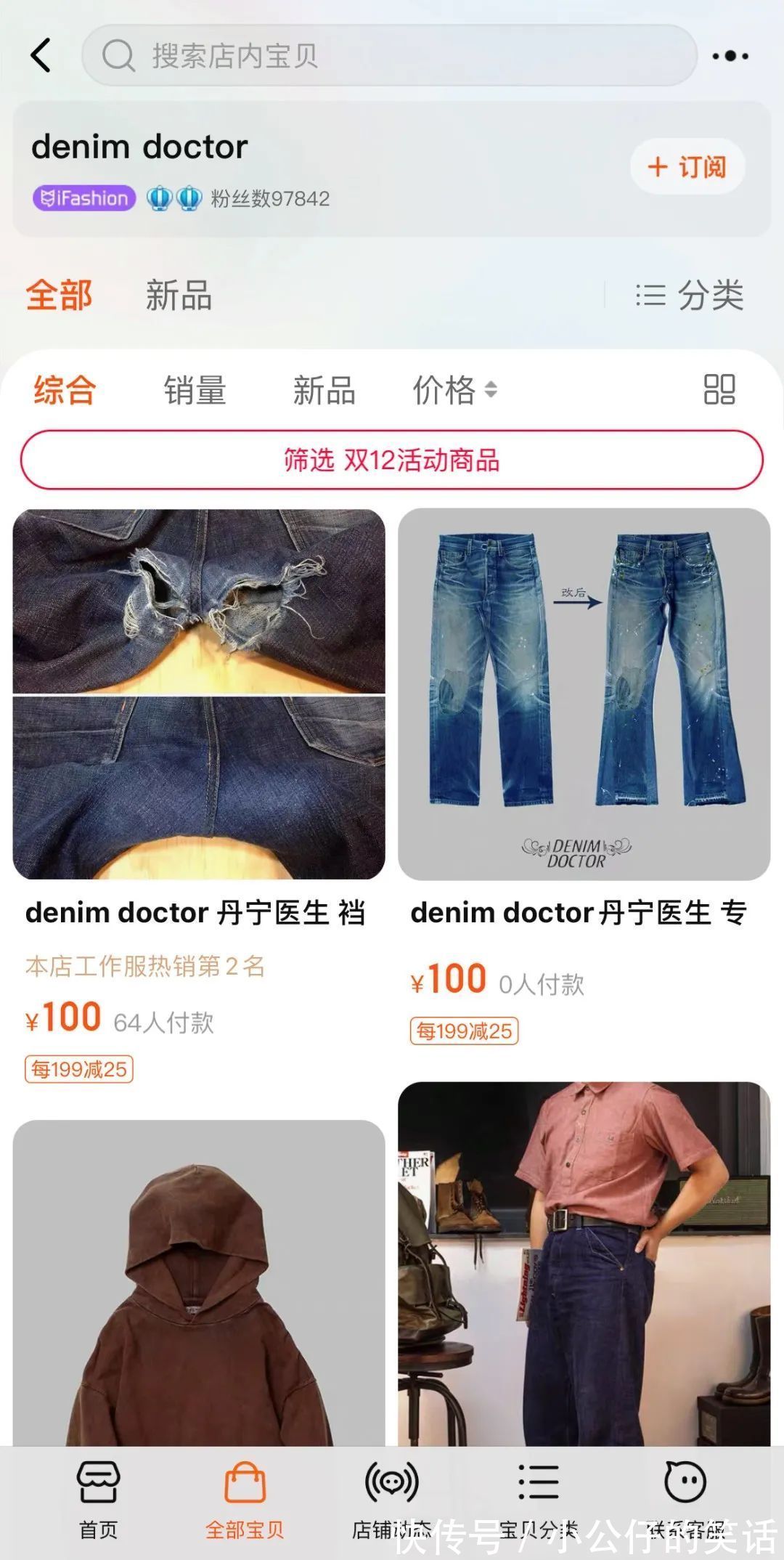The height and width of the screenshot is (1560, 784).
Task: Tap the 每199减25 coupon tag
Action: (77, 1069)
